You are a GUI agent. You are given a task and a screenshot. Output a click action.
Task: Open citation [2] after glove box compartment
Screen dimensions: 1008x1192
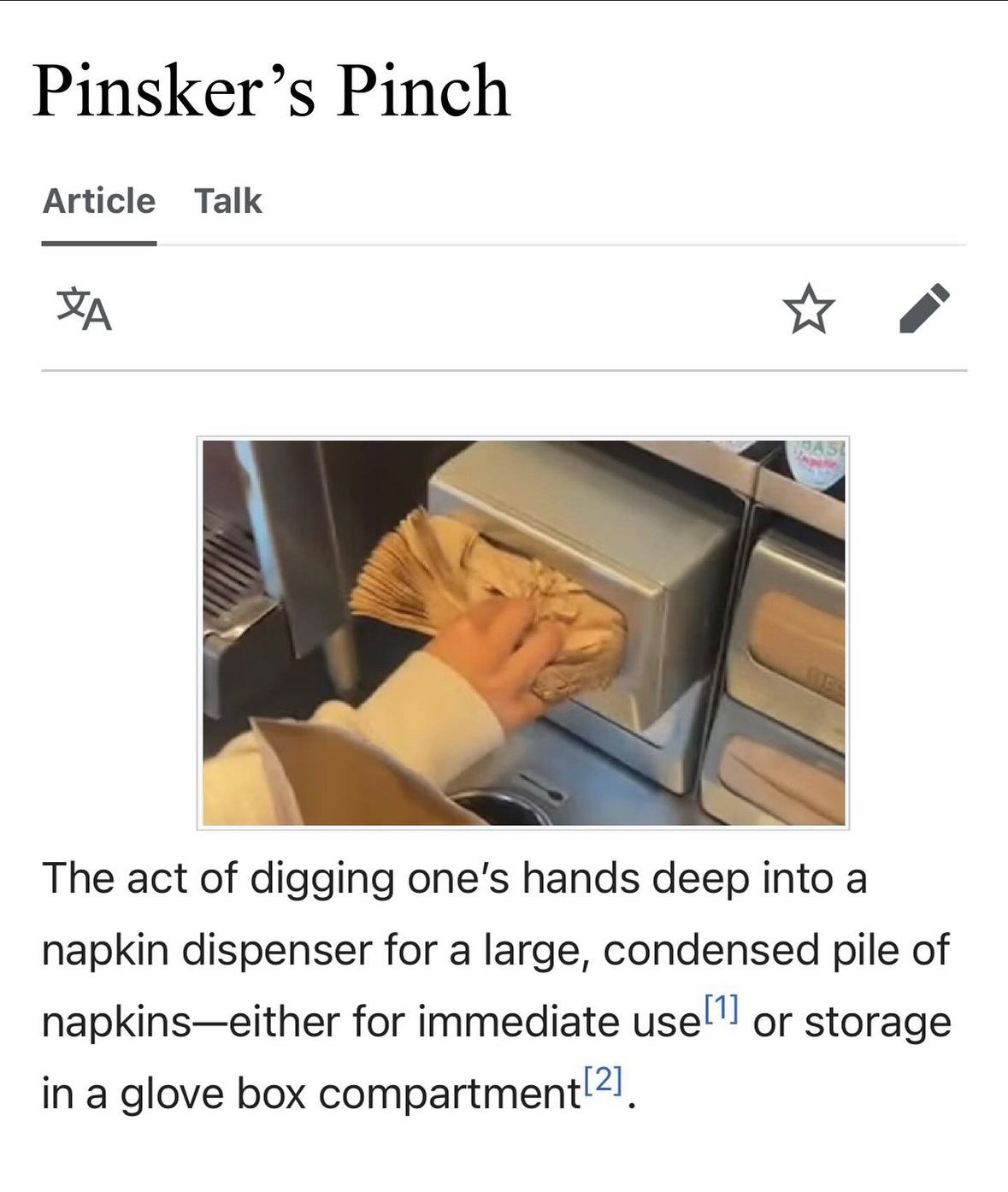(x=604, y=1081)
